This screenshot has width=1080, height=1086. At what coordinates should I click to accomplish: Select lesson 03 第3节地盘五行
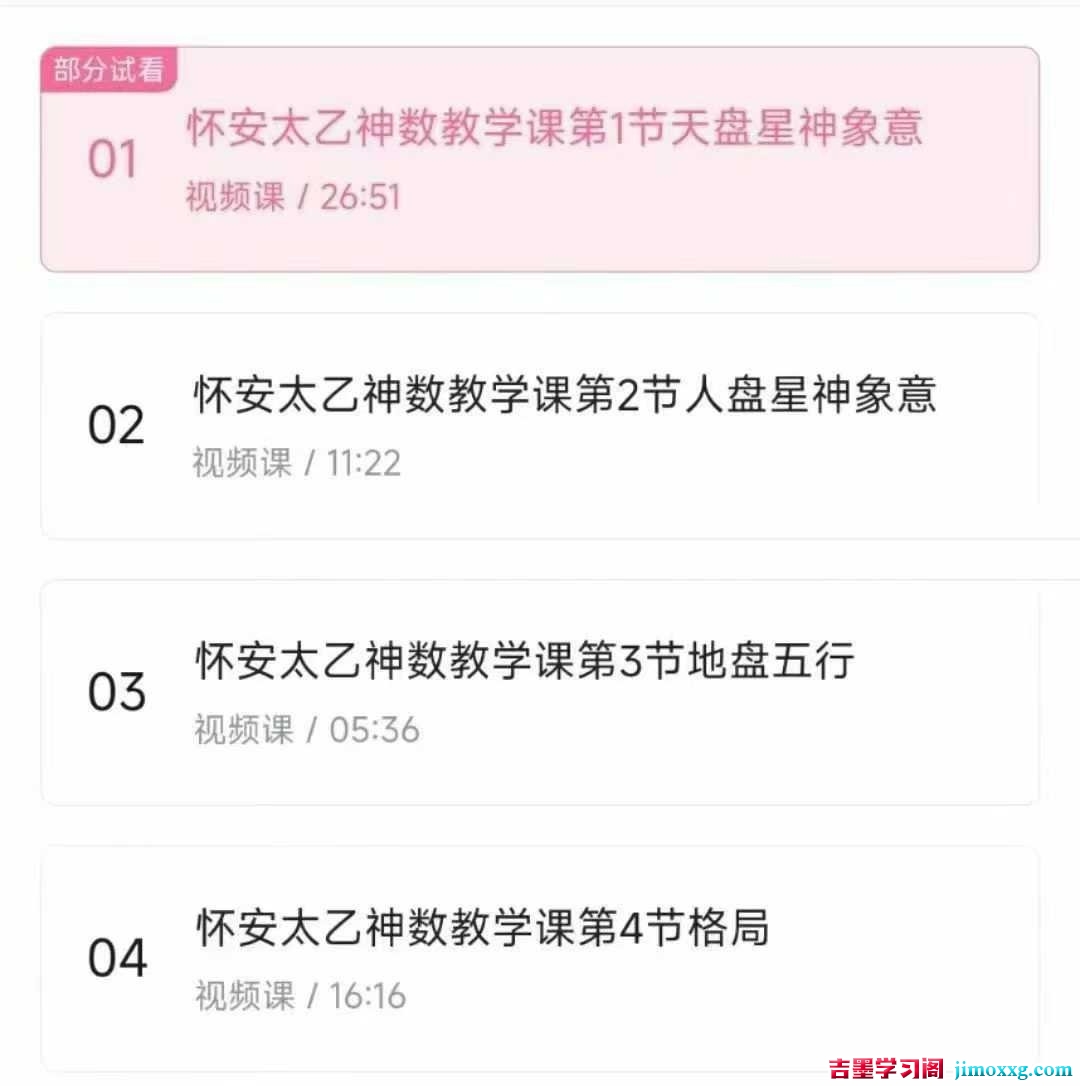pos(524,663)
